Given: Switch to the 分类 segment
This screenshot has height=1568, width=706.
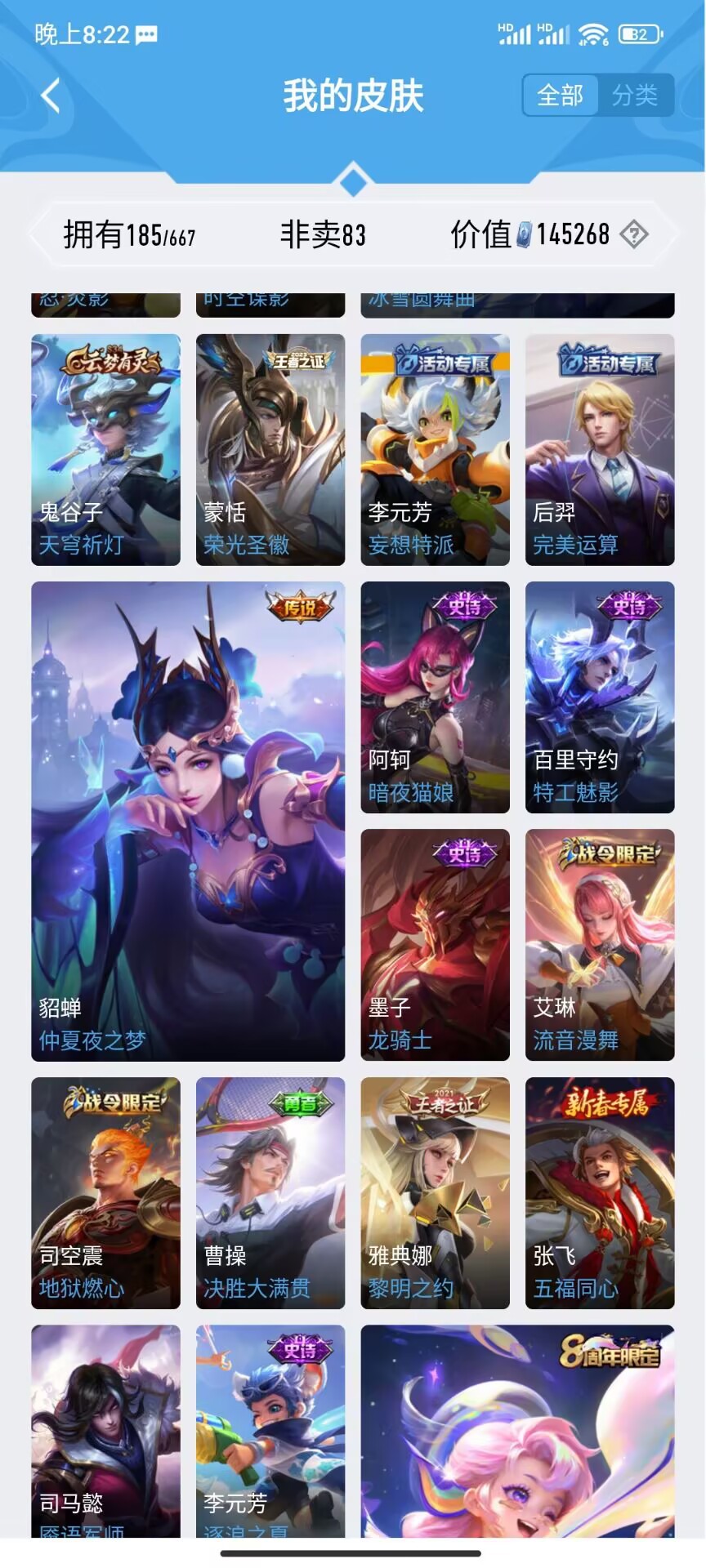Looking at the screenshot, I should (x=635, y=96).
